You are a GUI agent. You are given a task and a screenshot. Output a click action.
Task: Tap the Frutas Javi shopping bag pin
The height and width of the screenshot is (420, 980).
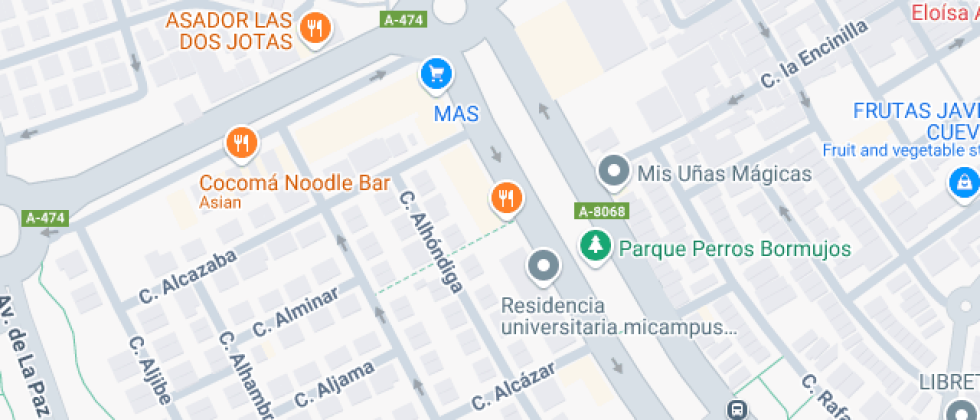(964, 184)
